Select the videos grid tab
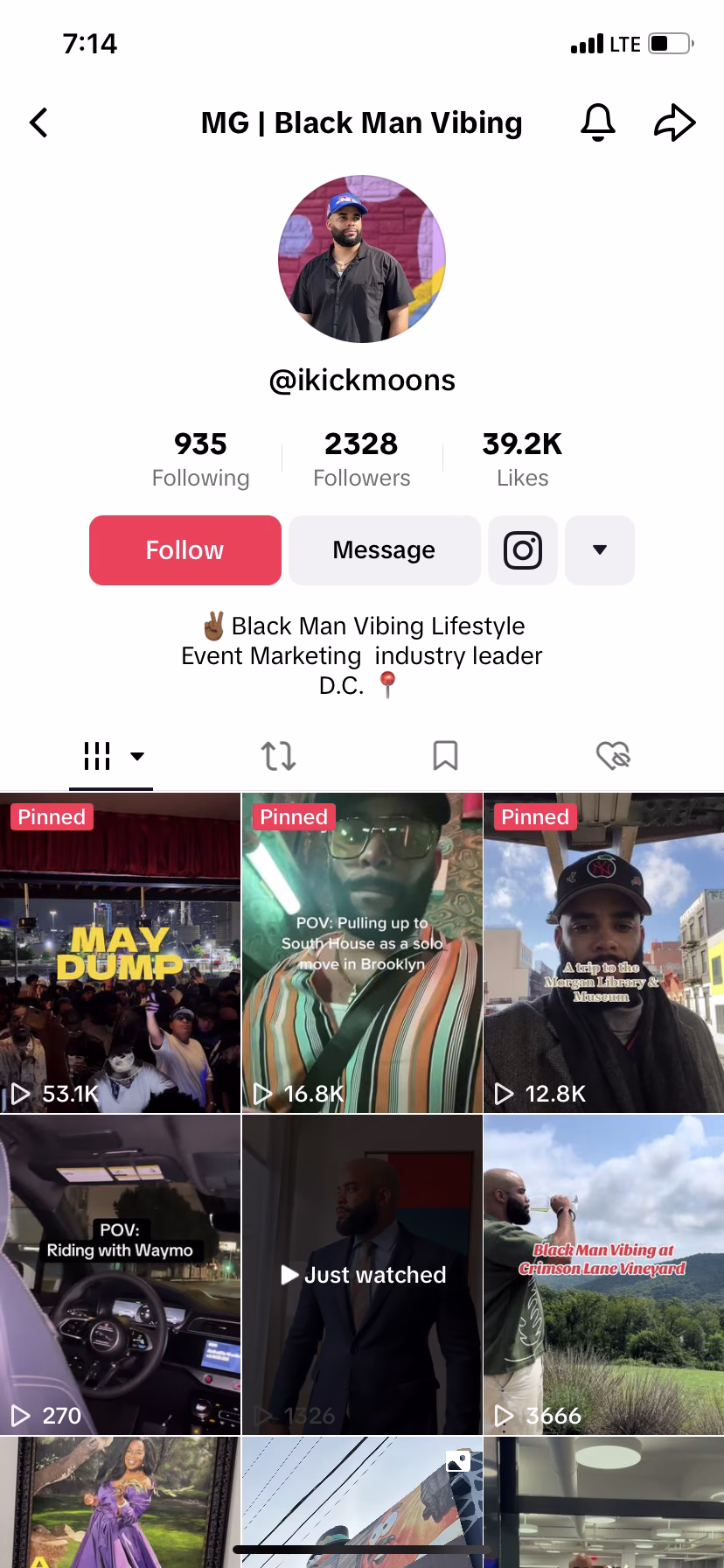 110,756
